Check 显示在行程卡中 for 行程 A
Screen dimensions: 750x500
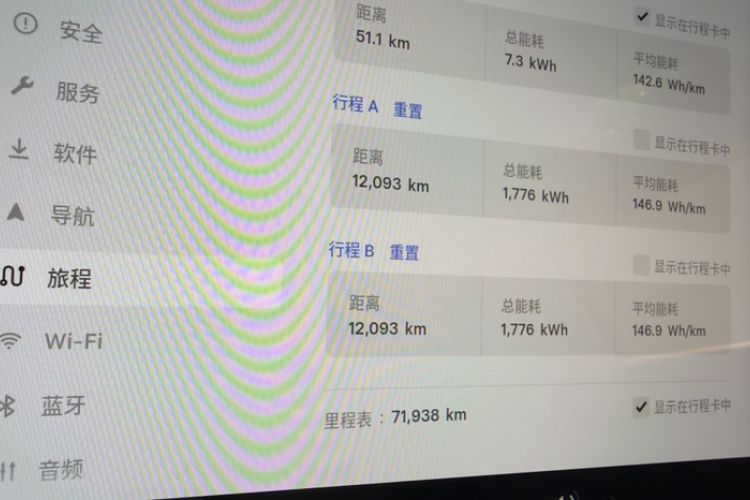point(641,141)
